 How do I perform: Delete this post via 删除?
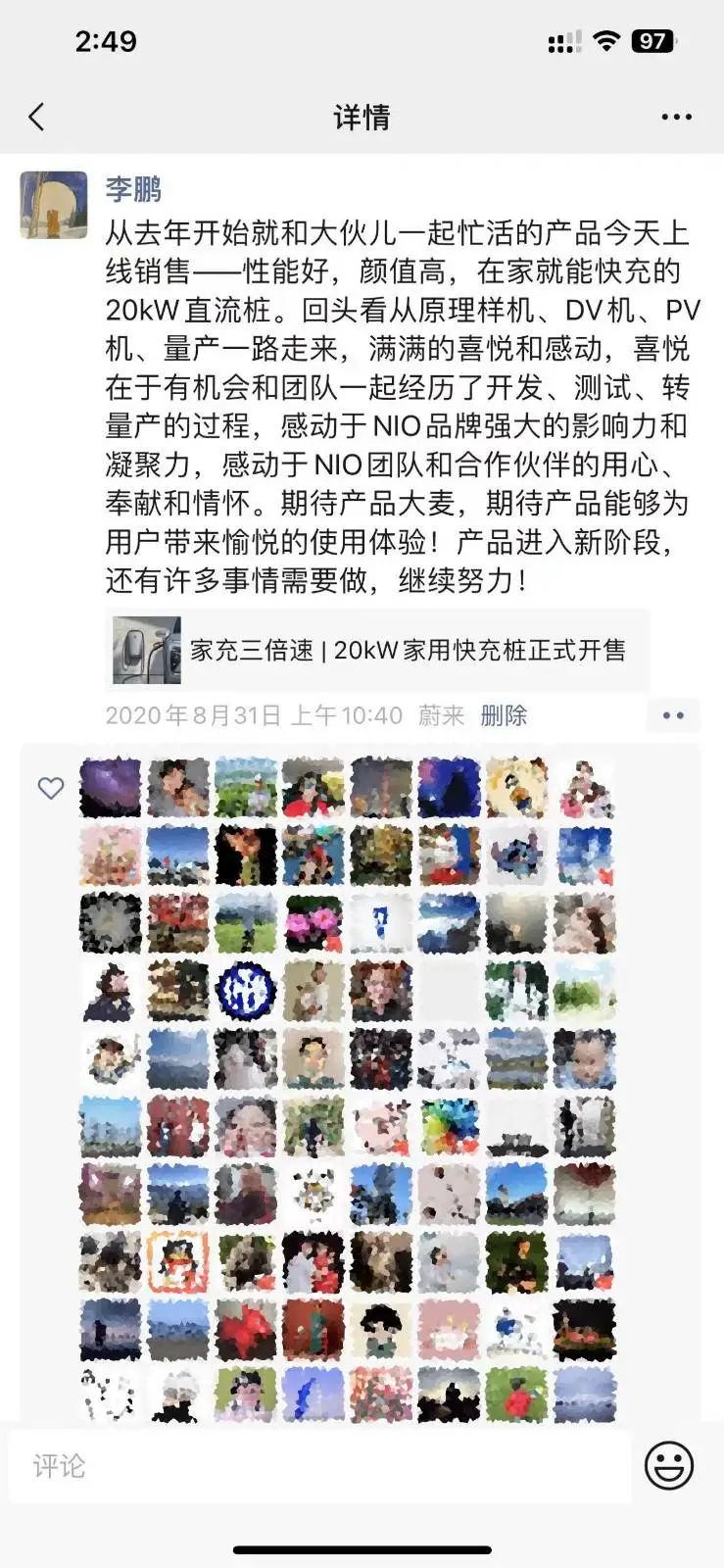pos(504,715)
